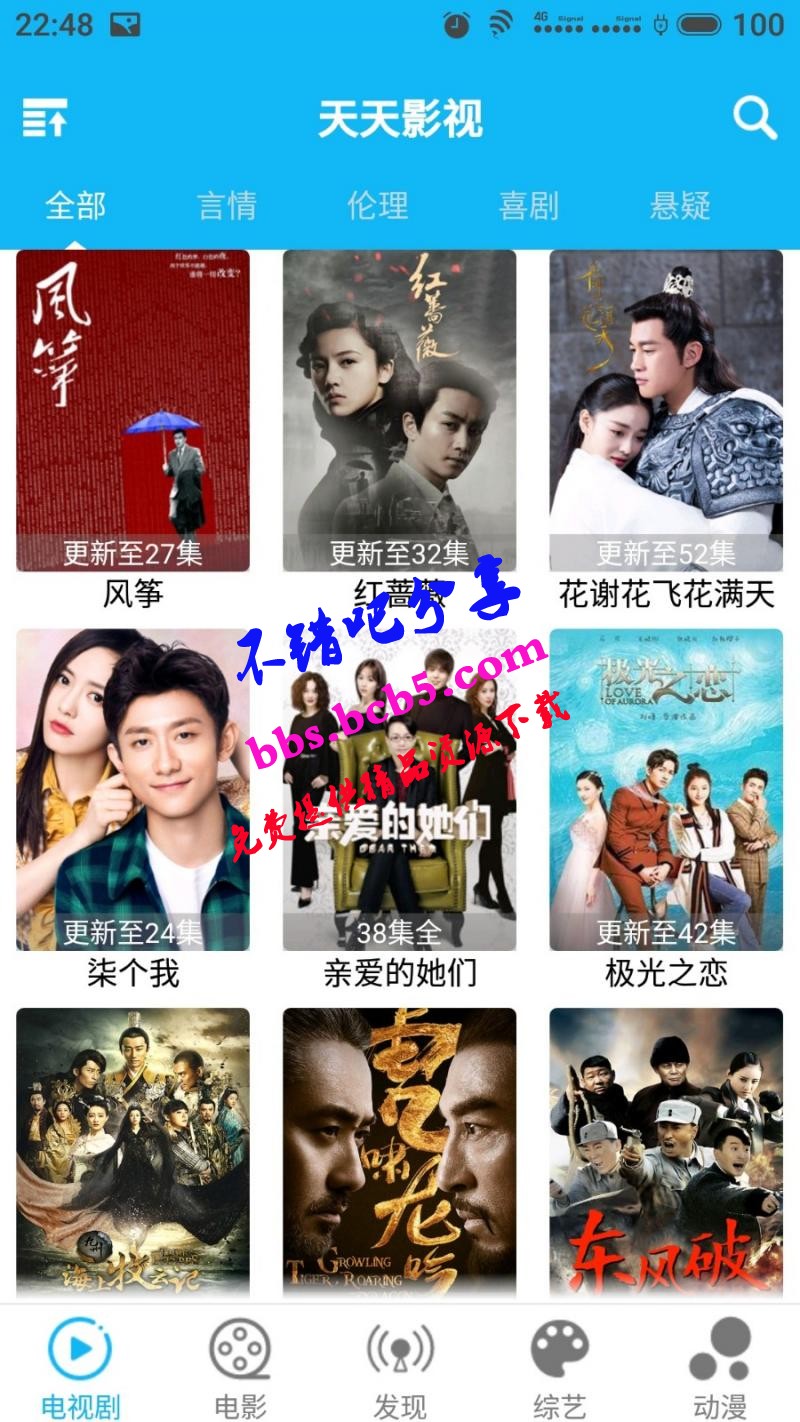Viewport: 800px width, 1422px height.
Task: Open the 悬疑 category tab
Action: (680, 205)
